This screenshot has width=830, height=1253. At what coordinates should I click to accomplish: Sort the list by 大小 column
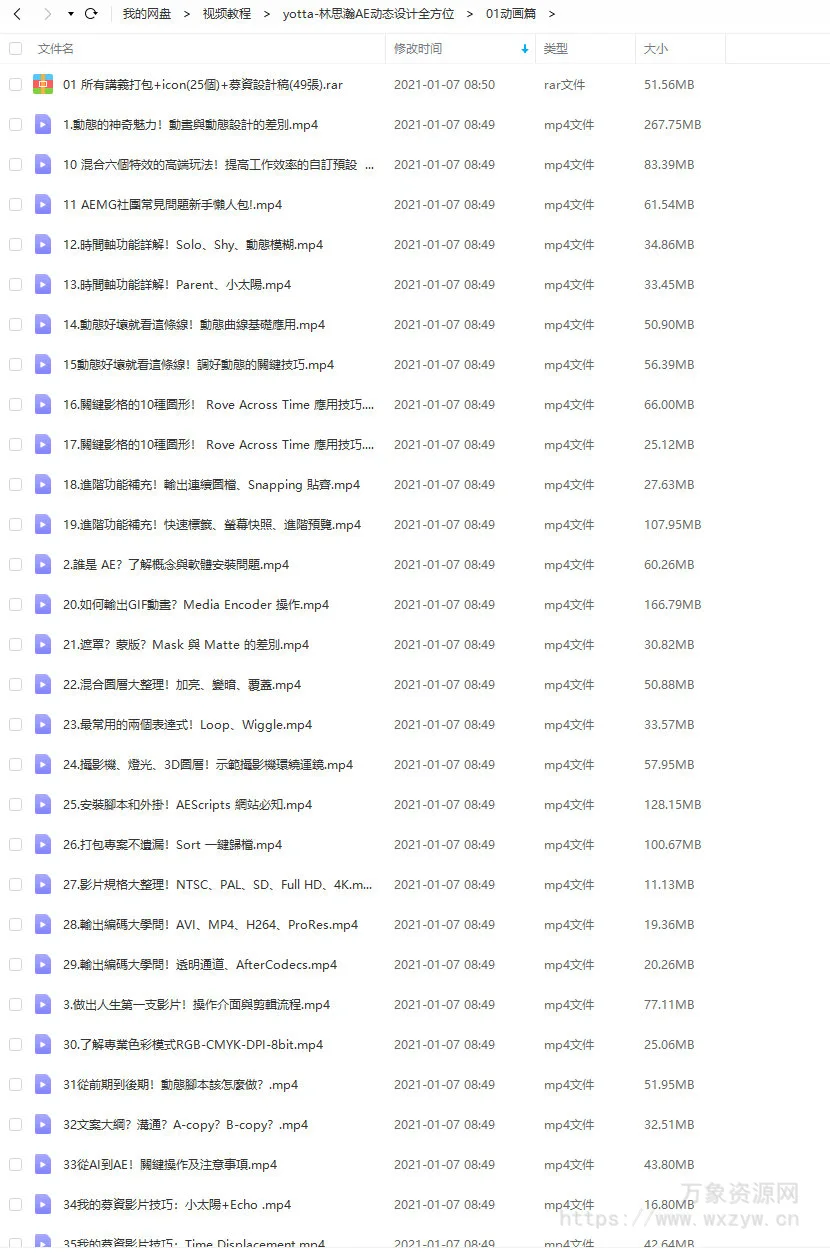click(656, 48)
